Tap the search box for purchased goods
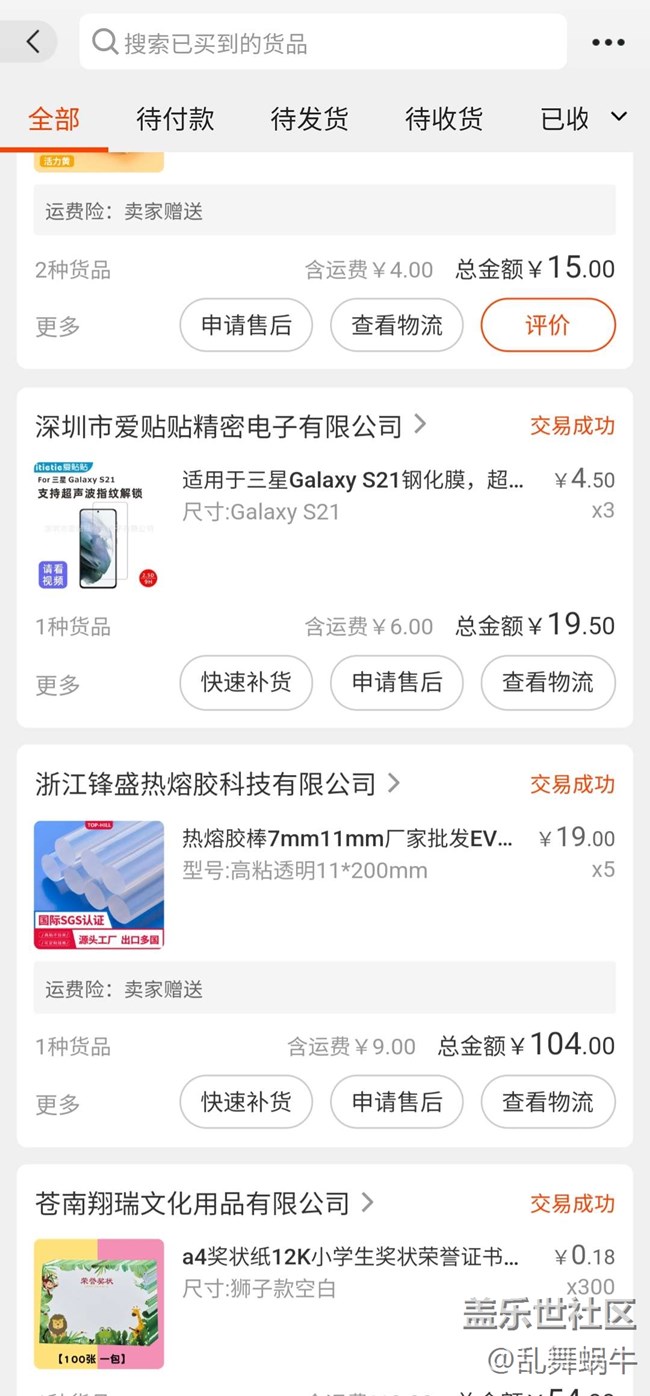 (322, 42)
